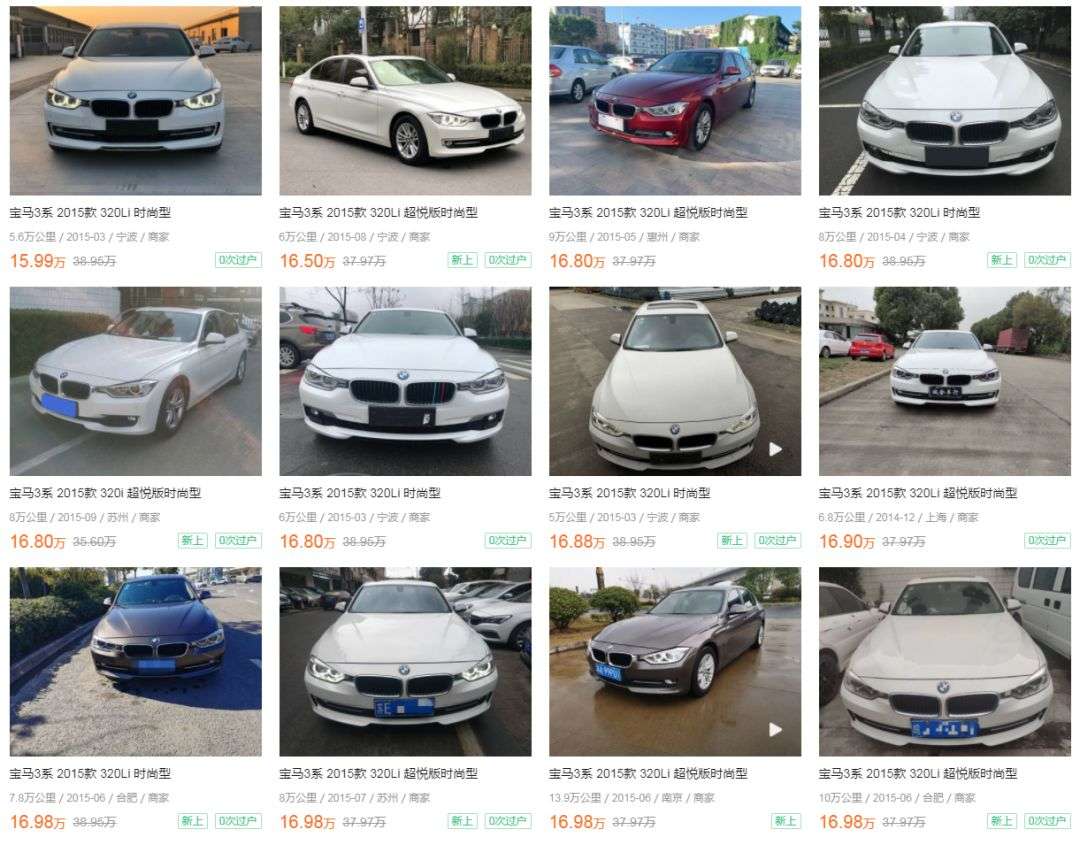Open the 6万公里 2015-03 宁波 listing

(405, 381)
